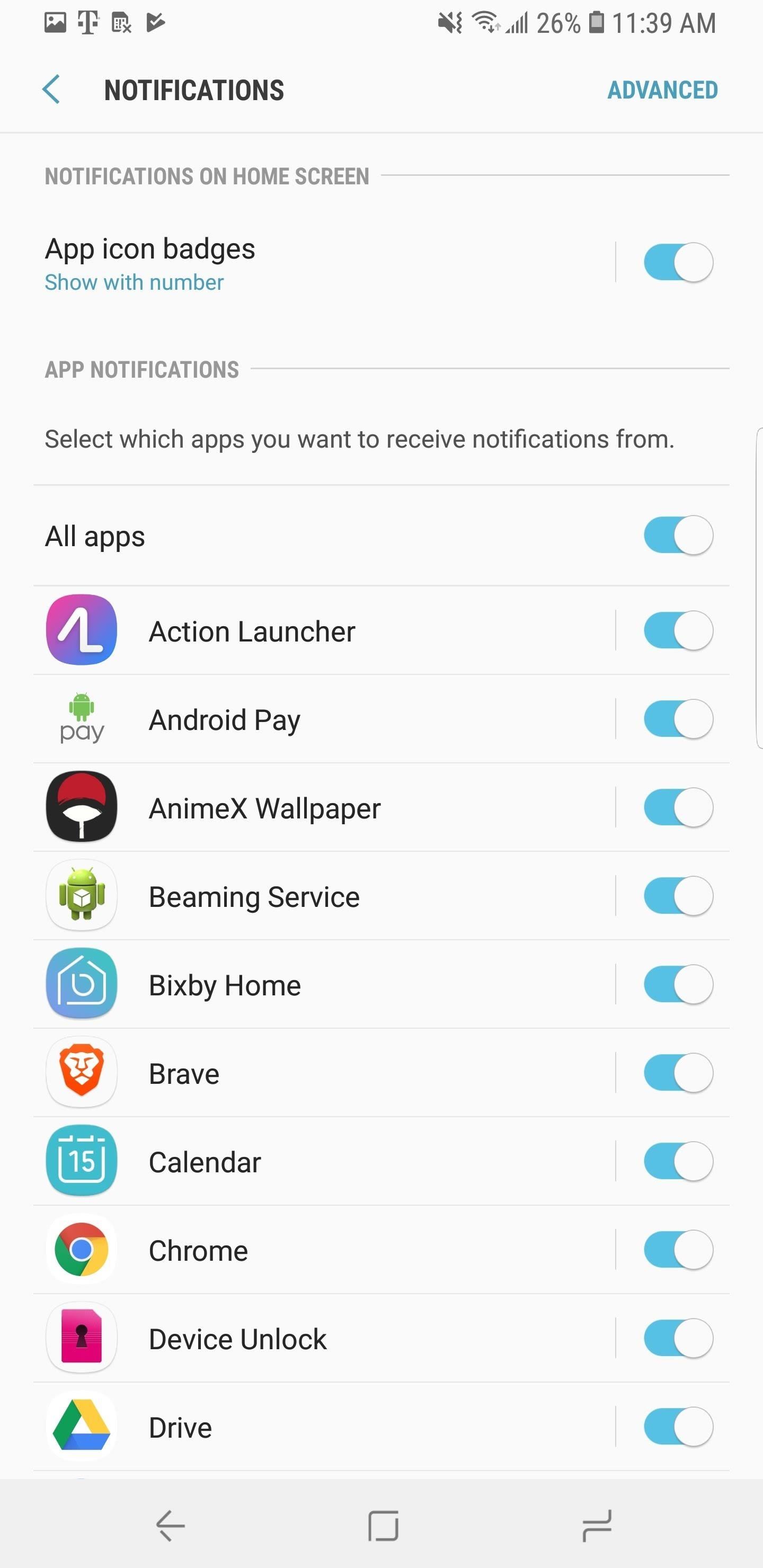Image resolution: width=763 pixels, height=1568 pixels.
Task: Open the Action Launcher app icon
Action: click(81, 630)
